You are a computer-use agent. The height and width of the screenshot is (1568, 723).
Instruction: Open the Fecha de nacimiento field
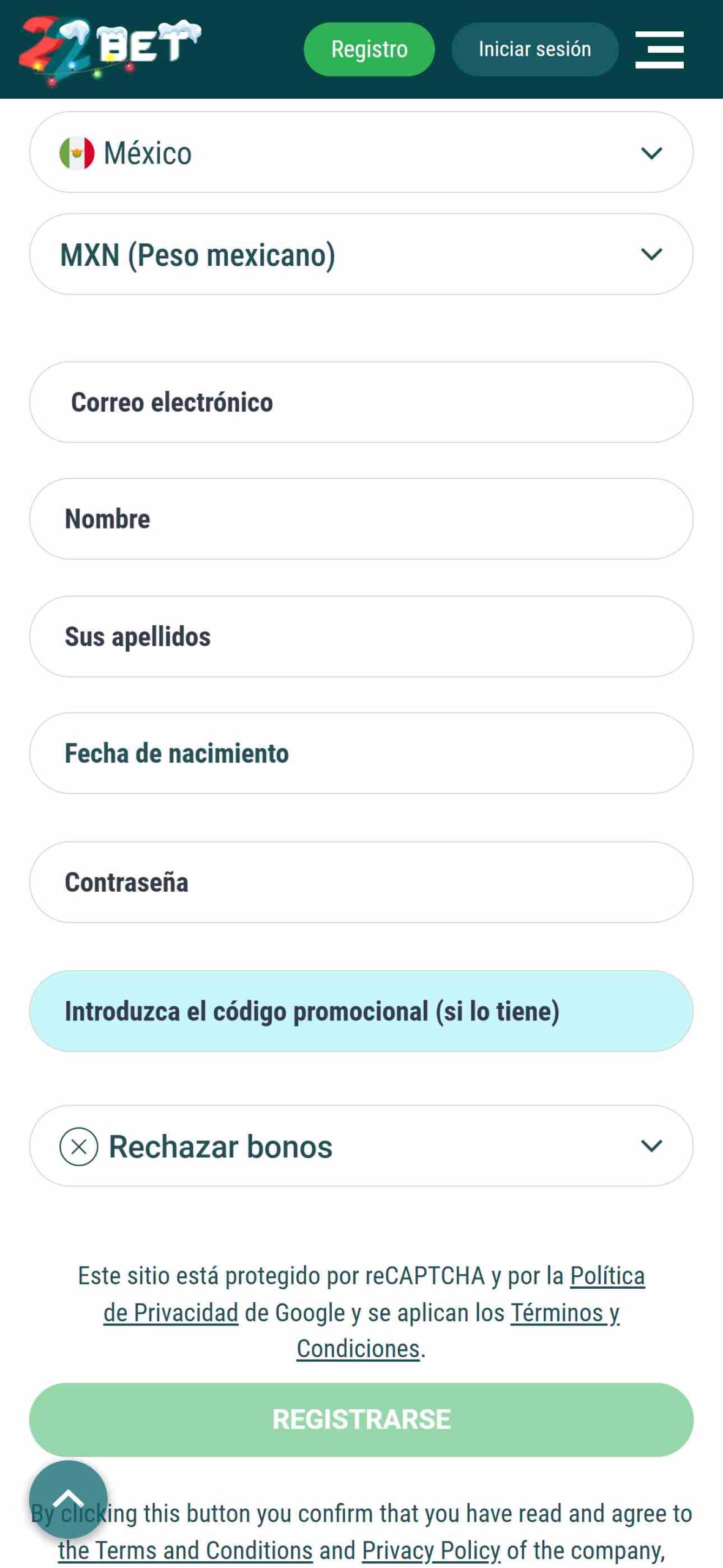pos(361,753)
